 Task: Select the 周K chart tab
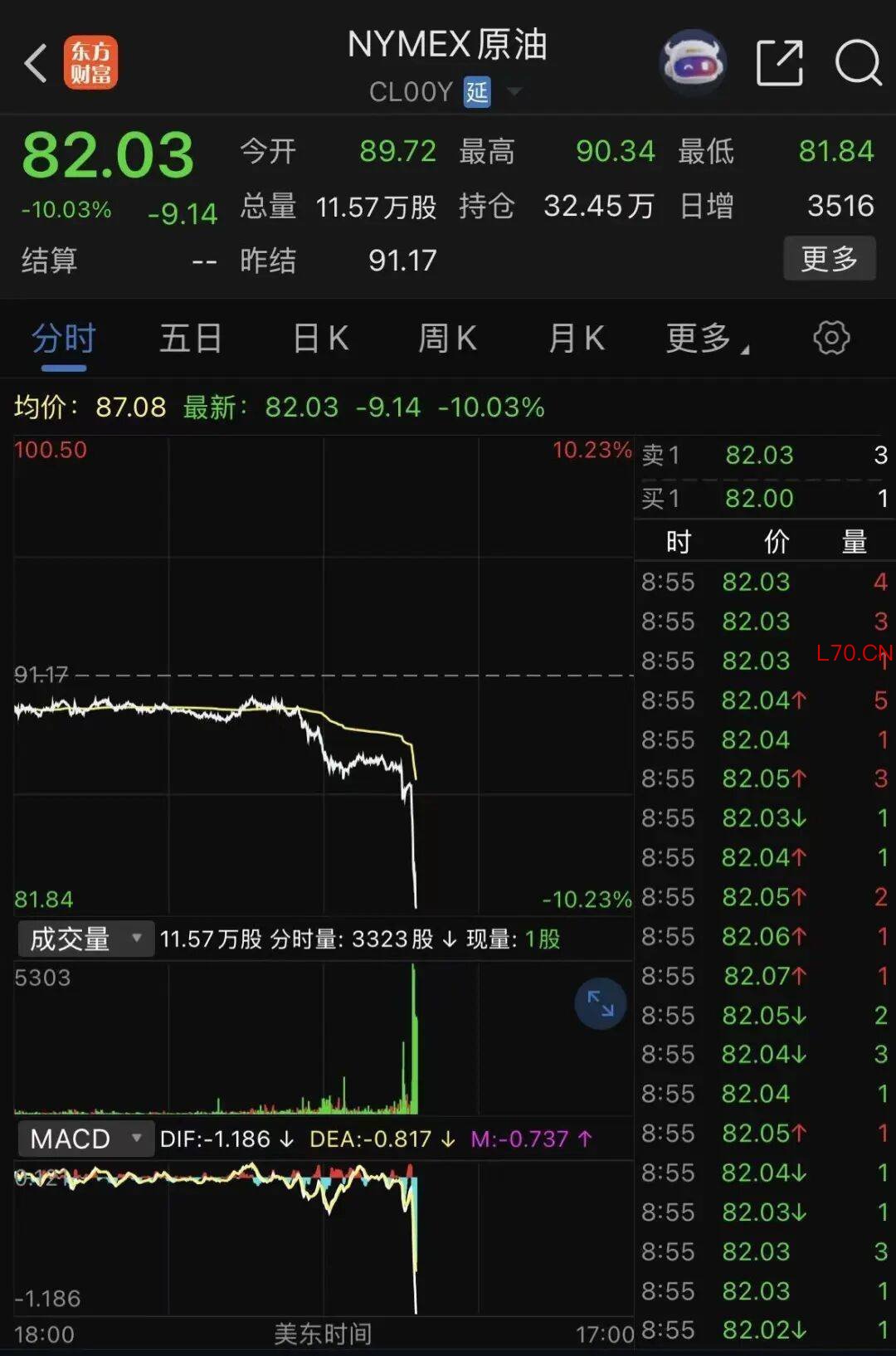point(448,339)
